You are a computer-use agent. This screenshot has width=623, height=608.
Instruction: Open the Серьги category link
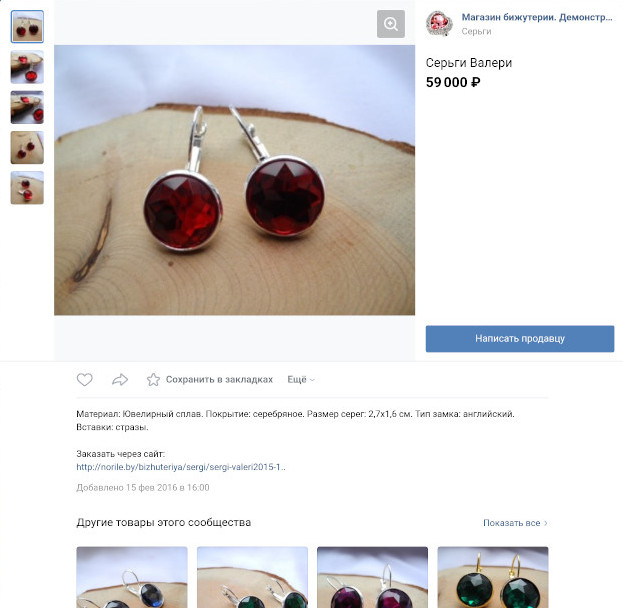click(476, 31)
